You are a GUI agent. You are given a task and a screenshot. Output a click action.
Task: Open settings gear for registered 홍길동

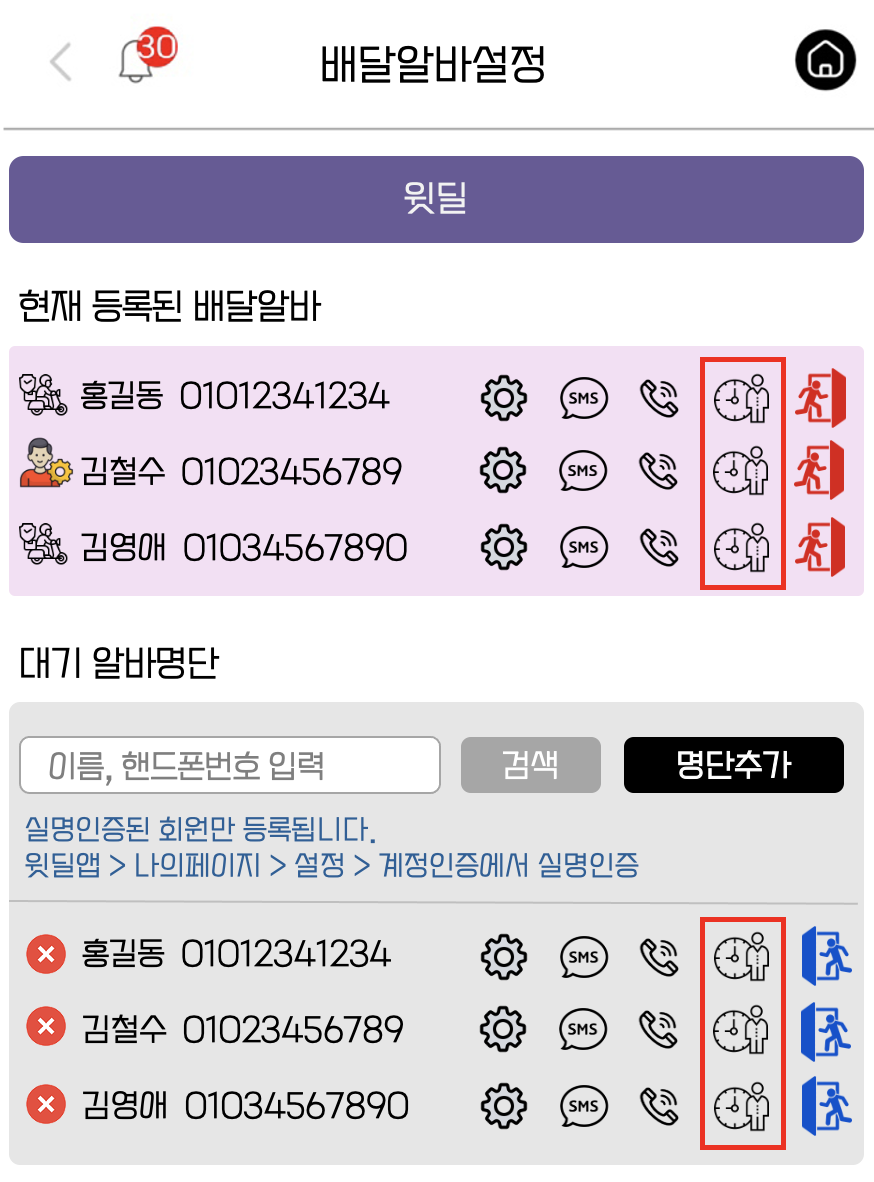coord(503,398)
